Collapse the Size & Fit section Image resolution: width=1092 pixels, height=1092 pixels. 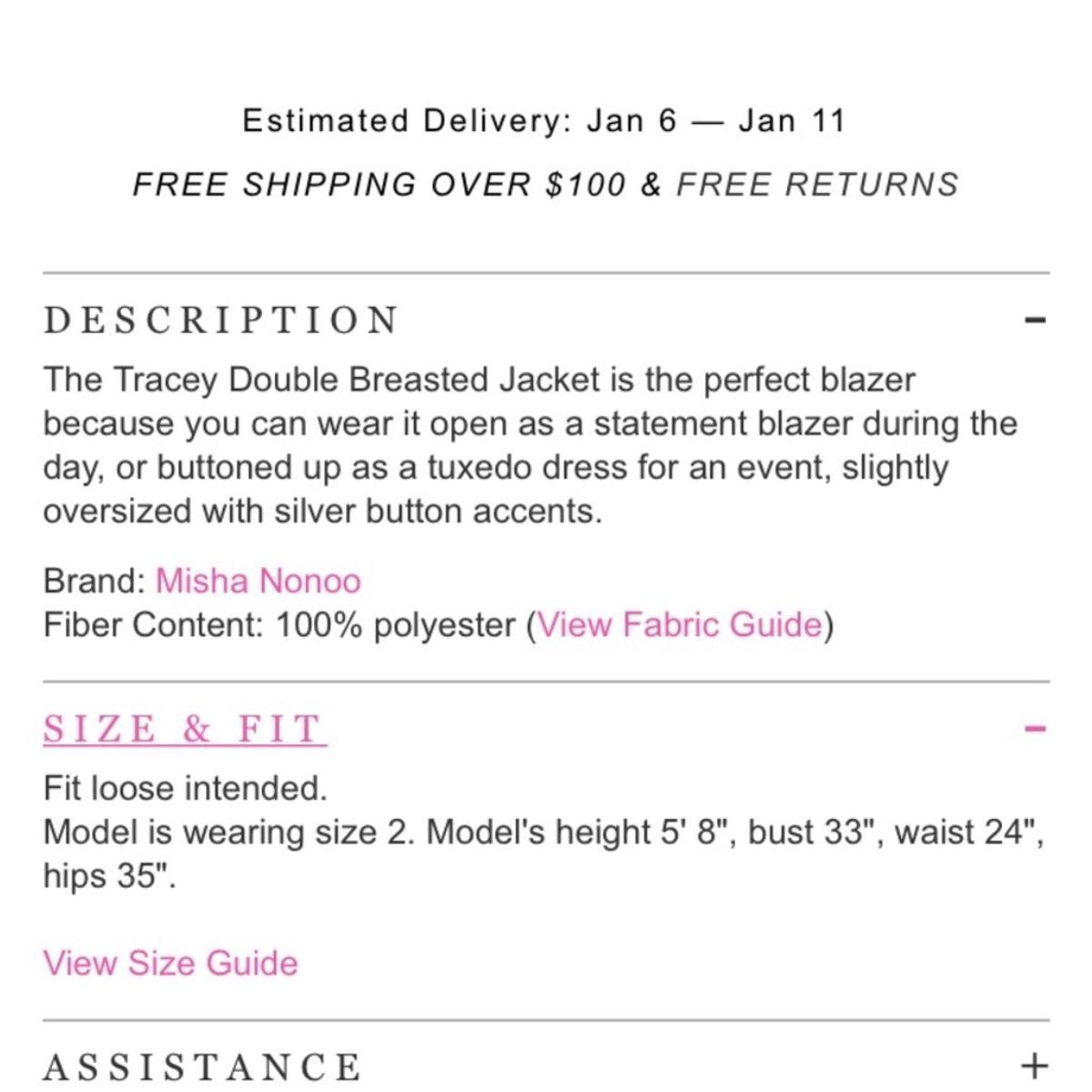(1035, 729)
